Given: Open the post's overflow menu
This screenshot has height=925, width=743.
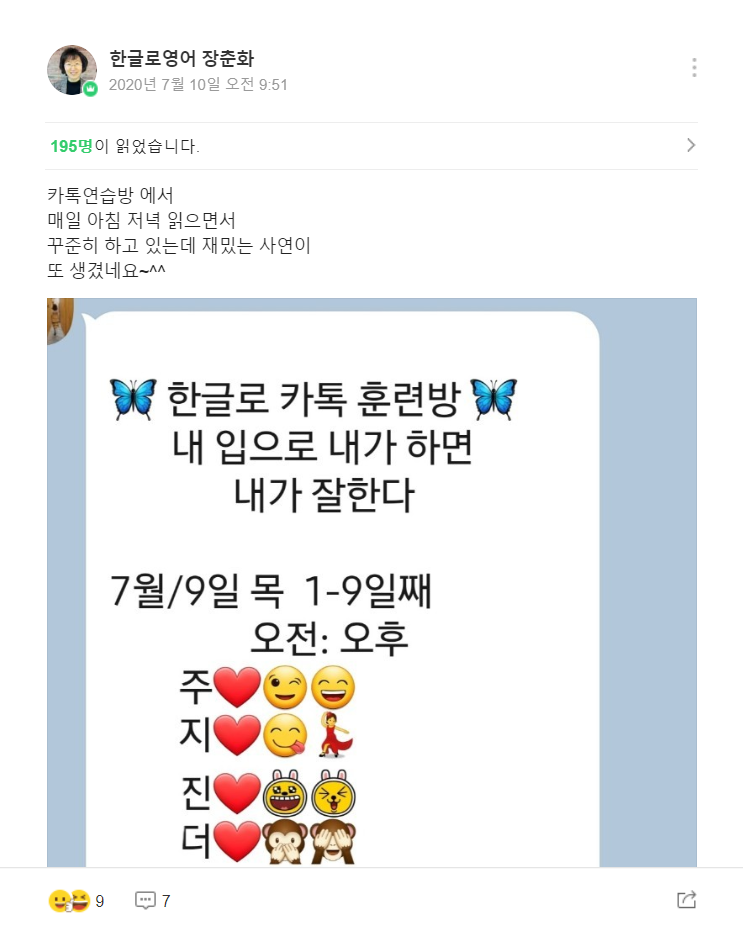Looking at the screenshot, I should [693, 68].
